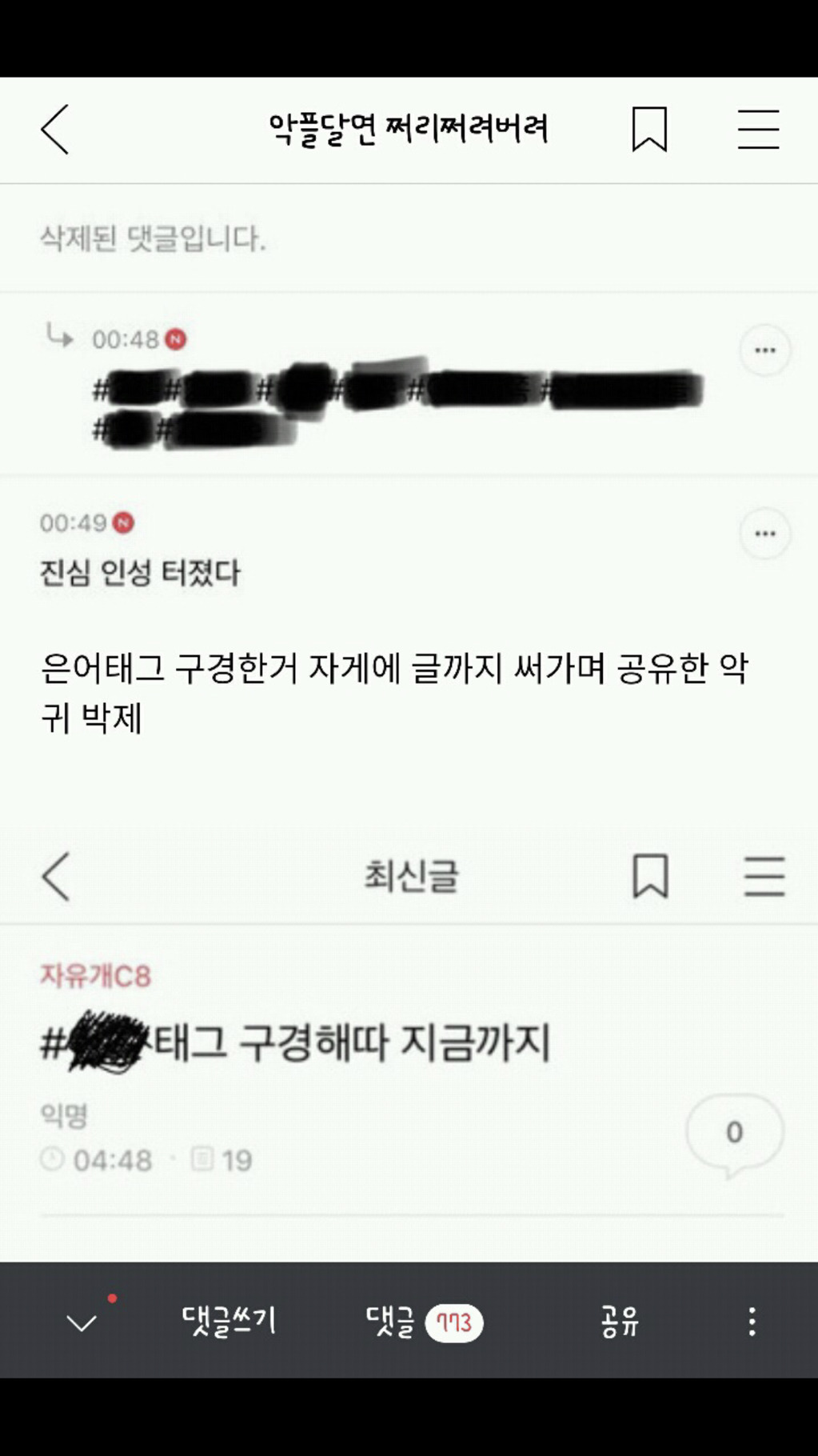Go back from this post

point(55,130)
